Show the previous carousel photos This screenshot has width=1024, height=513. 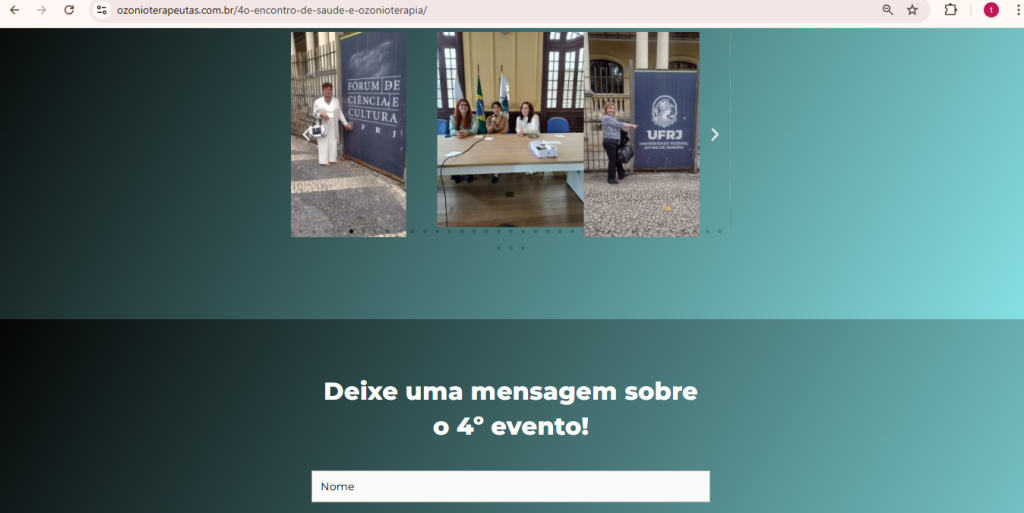308,134
